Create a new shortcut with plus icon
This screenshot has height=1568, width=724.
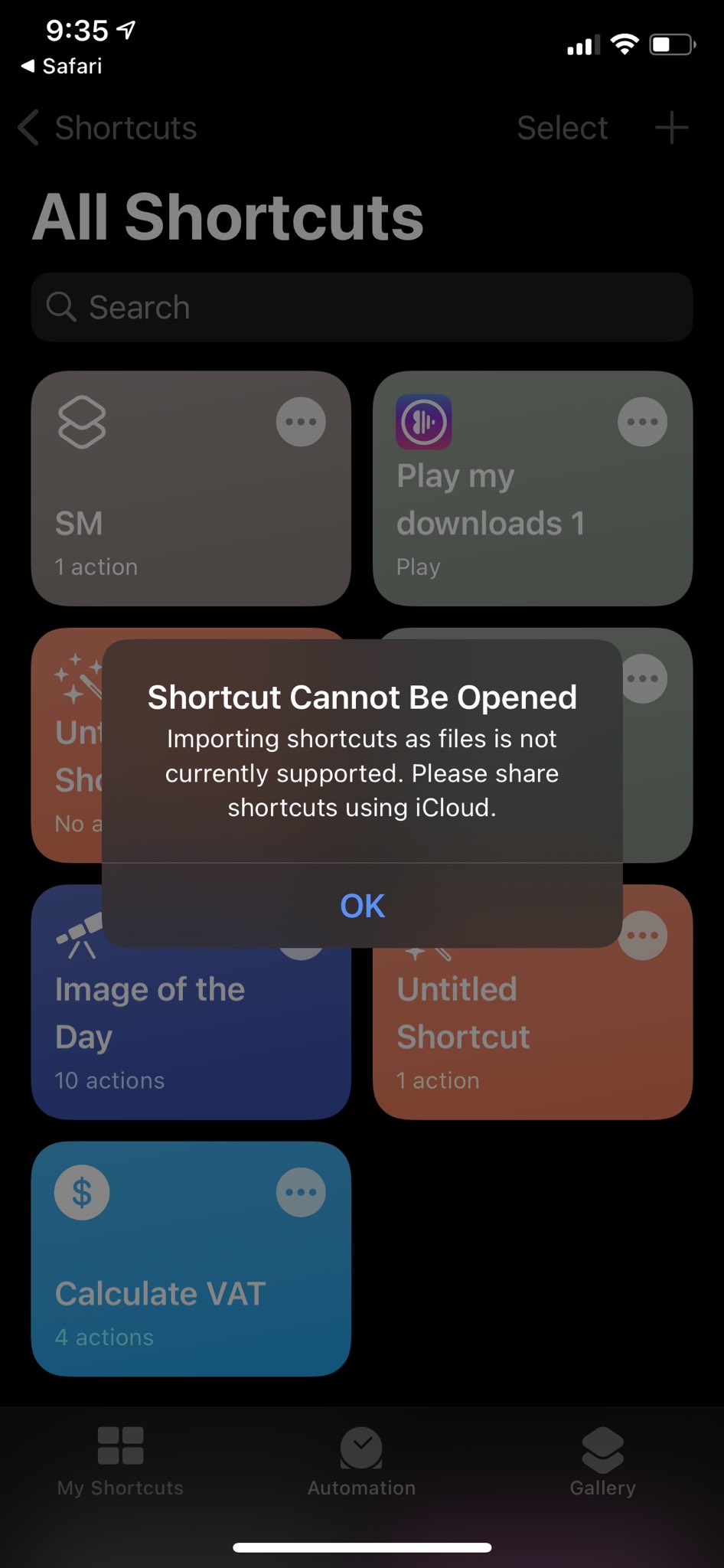(672, 128)
